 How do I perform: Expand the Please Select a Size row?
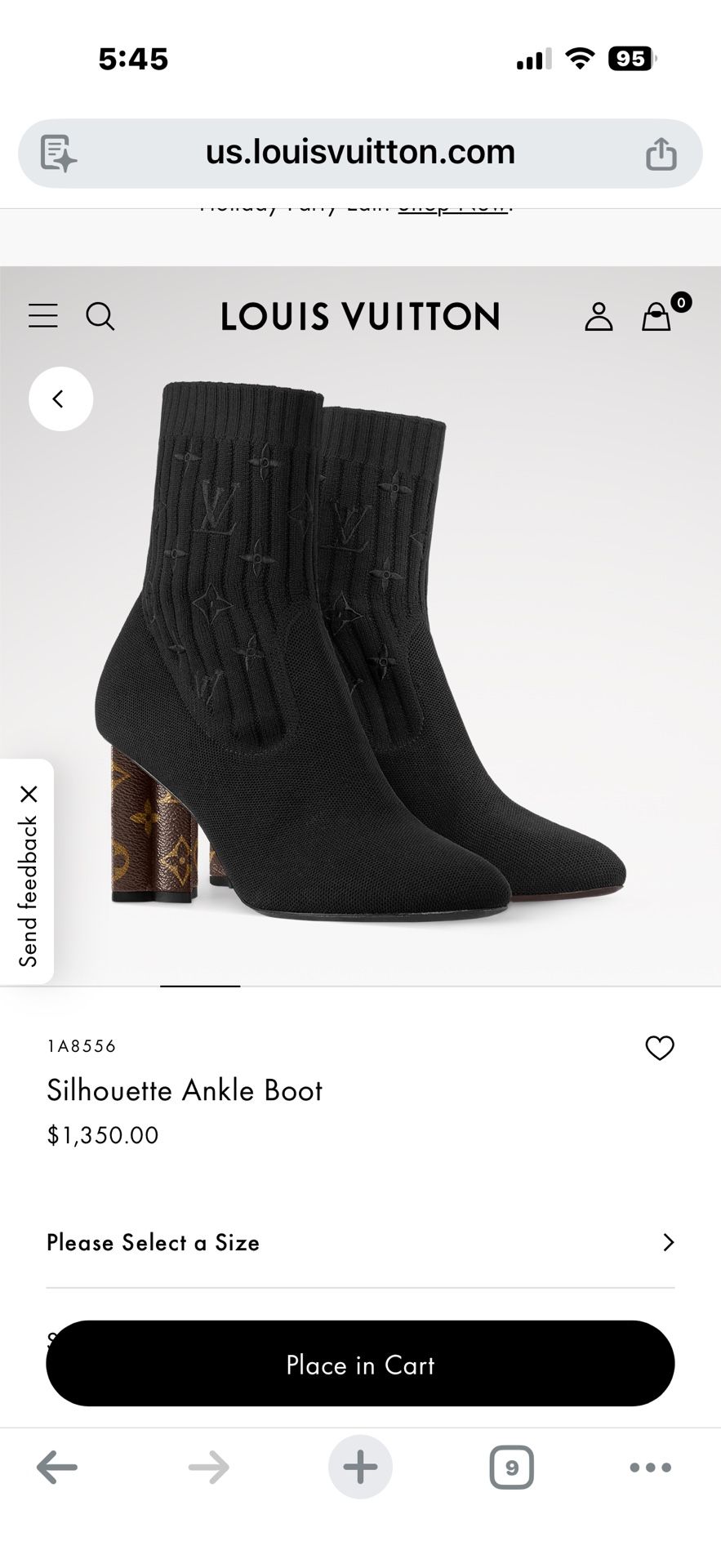coord(359,1242)
